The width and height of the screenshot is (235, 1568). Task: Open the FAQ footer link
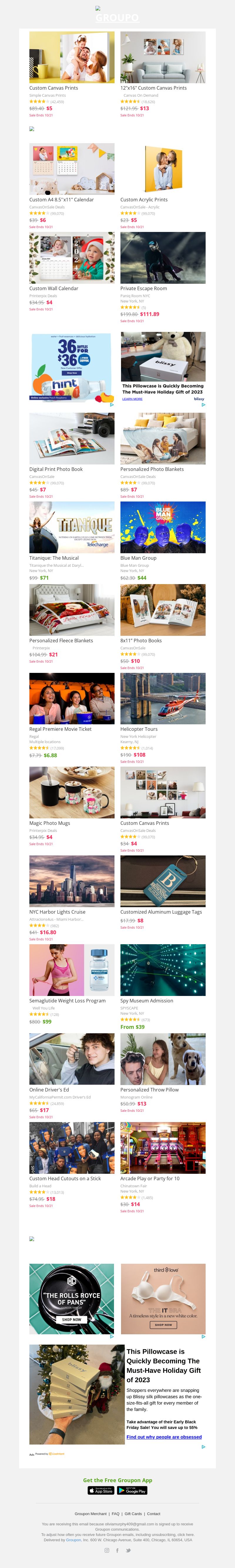pos(116,1513)
